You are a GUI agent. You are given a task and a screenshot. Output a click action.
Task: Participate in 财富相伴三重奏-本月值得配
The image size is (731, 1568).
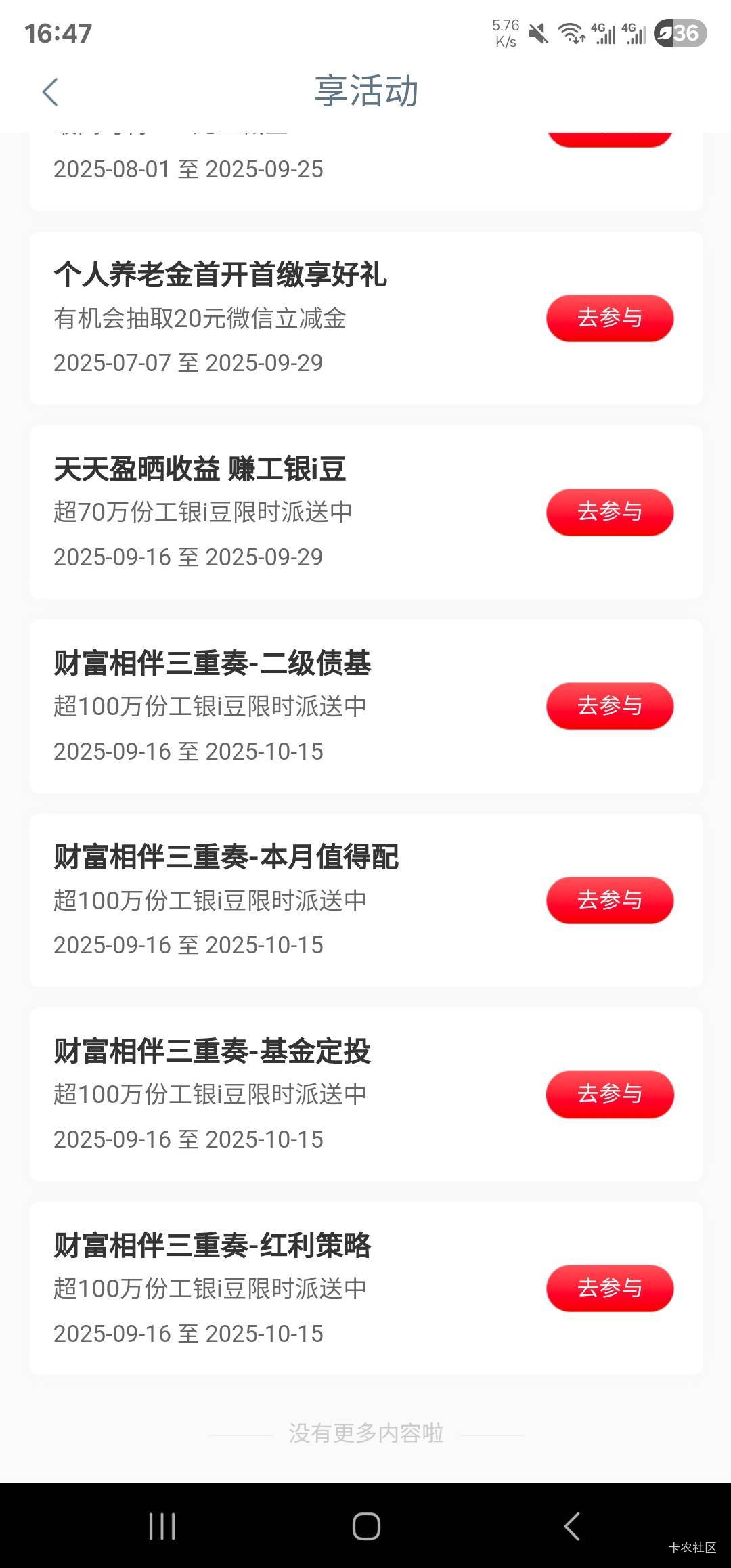coord(610,900)
